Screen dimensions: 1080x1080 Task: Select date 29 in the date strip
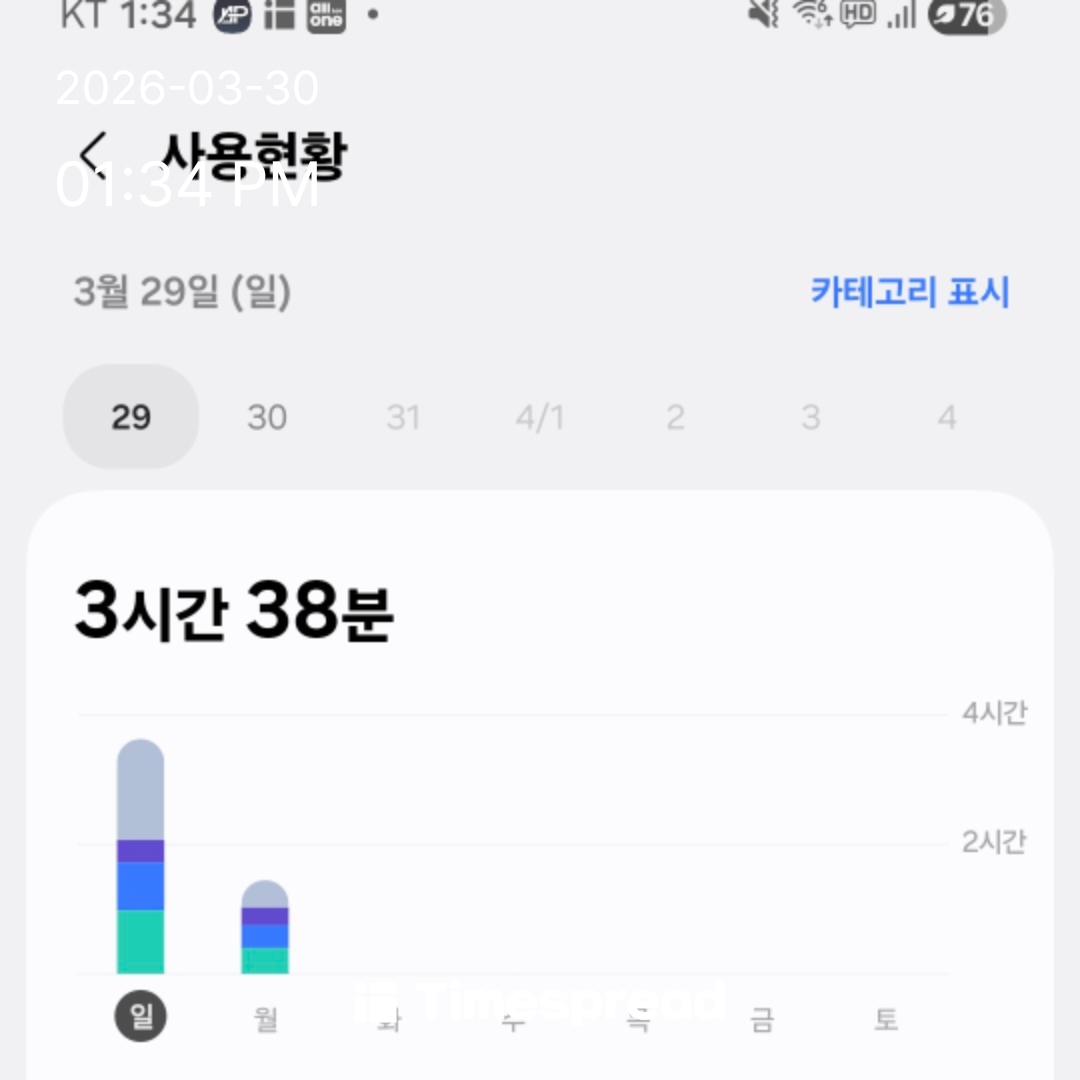coord(131,417)
